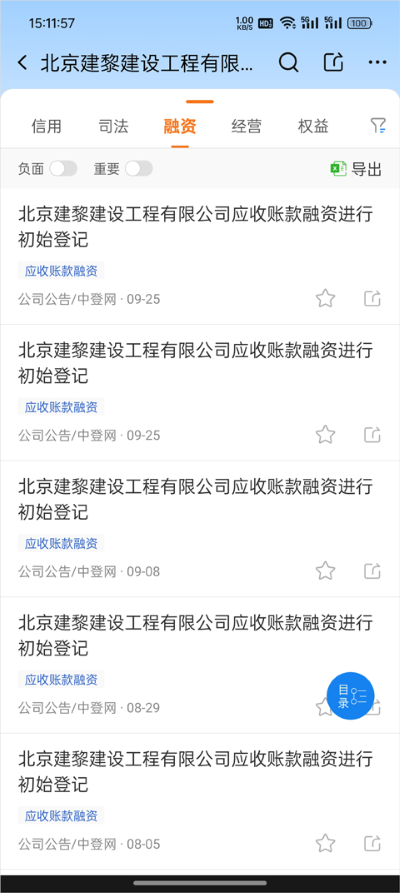Image resolution: width=400 pixels, height=893 pixels.
Task: Share the announcement dated 08-05
Action: point(372,843)
